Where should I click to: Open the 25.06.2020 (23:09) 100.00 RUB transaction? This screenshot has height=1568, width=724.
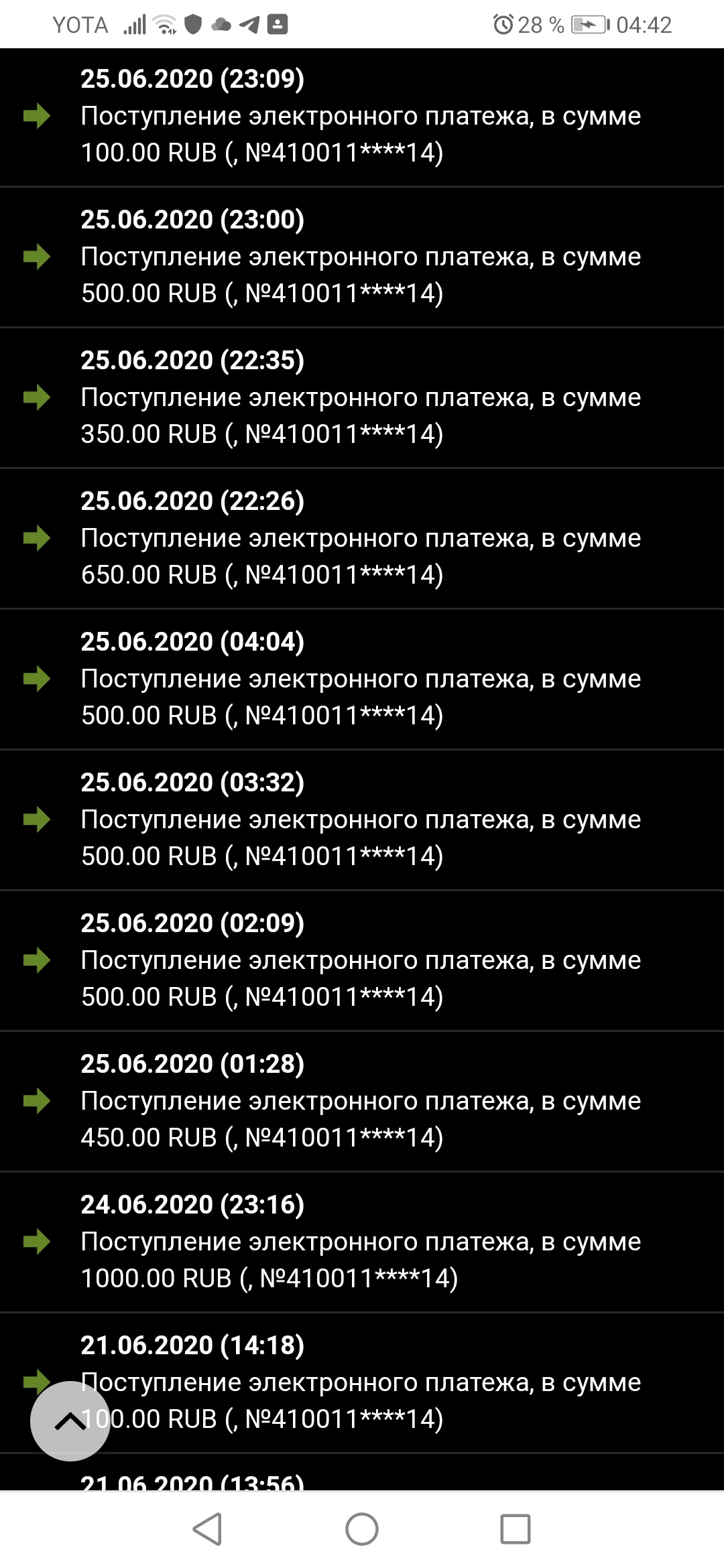[361, 117]
